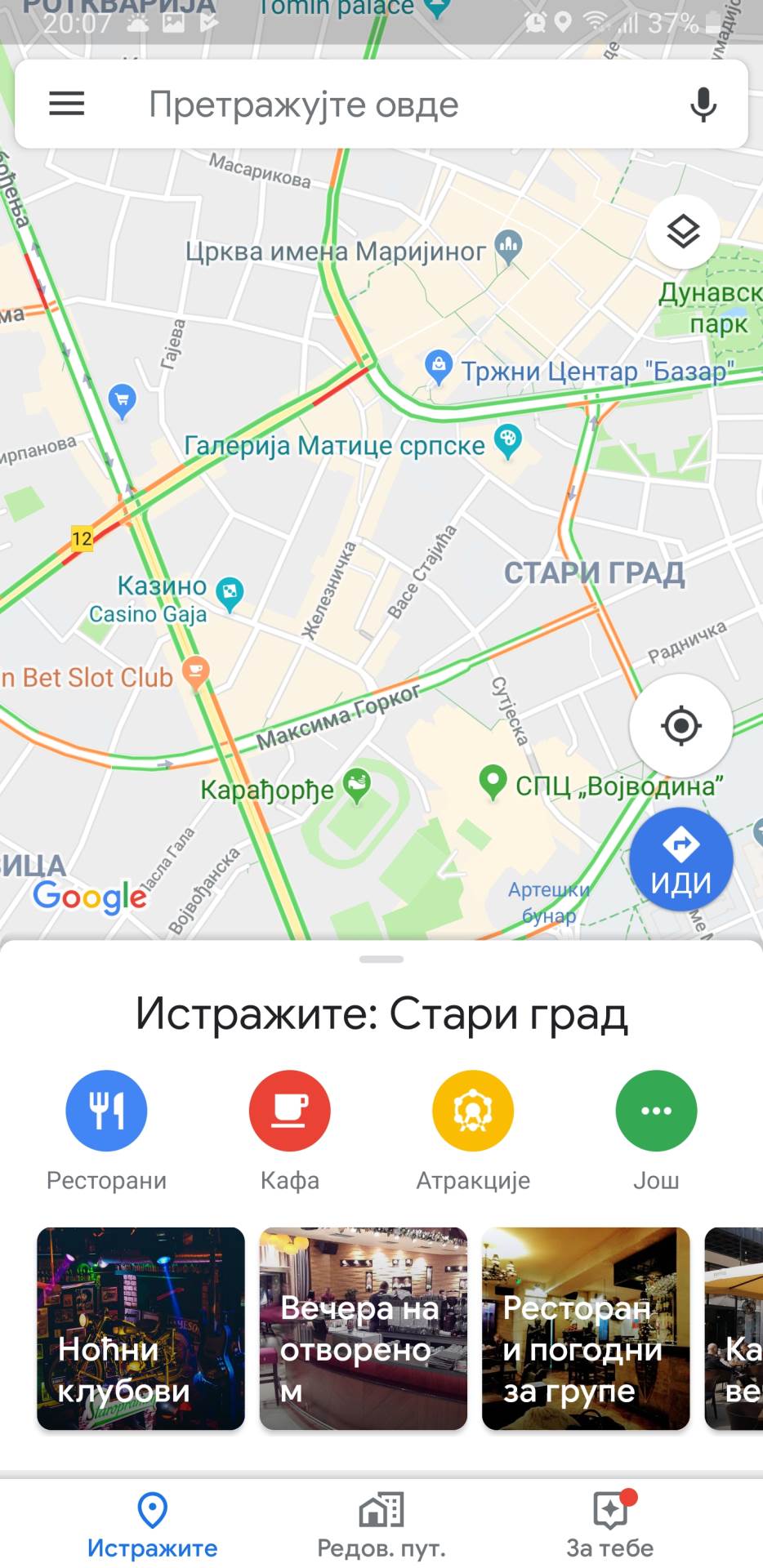Open the Ноћни клубови card

[x=141, y=1328]
